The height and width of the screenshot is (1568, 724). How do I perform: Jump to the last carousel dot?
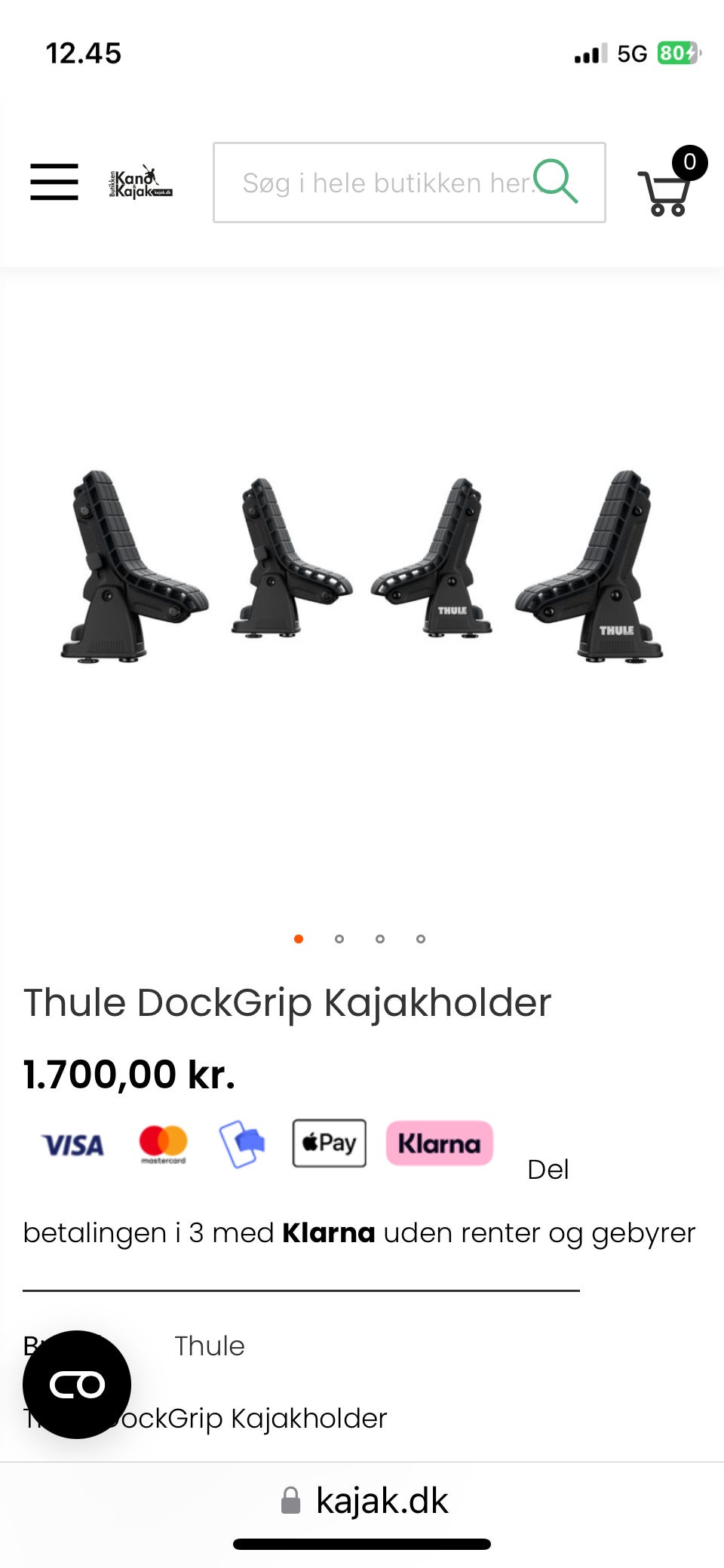(420, 939)
